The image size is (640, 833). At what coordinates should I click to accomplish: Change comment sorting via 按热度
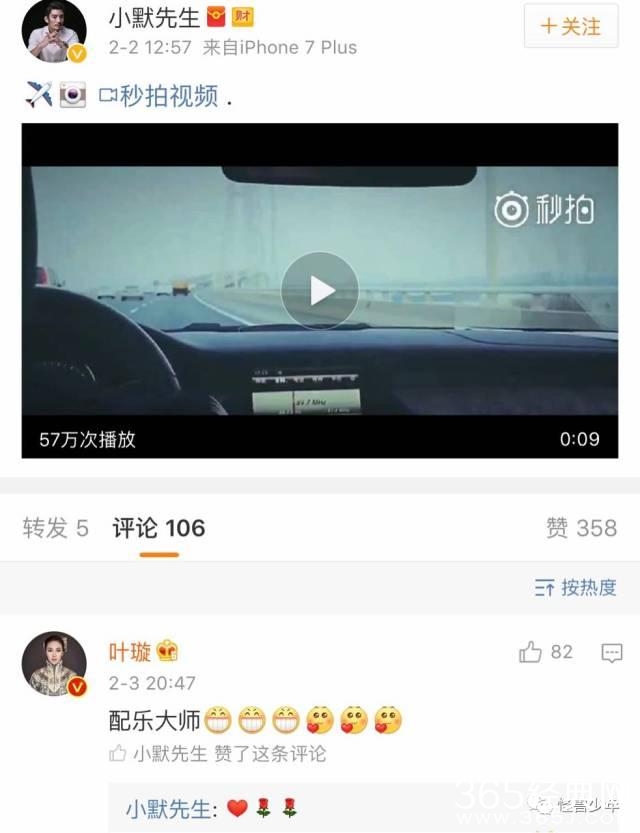point(576,588)
